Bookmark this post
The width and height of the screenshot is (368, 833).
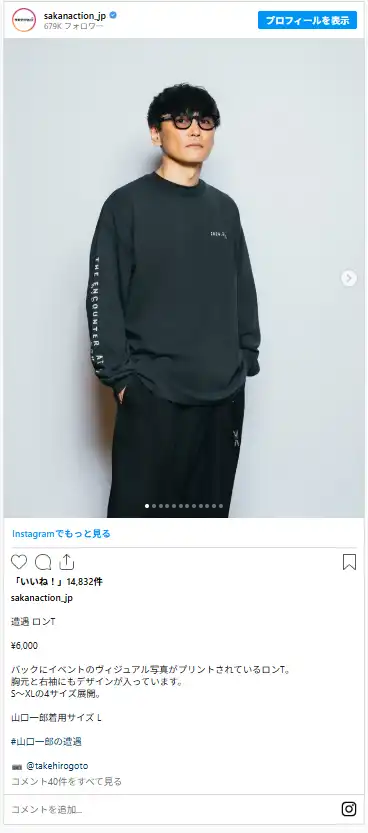point(349,562)
